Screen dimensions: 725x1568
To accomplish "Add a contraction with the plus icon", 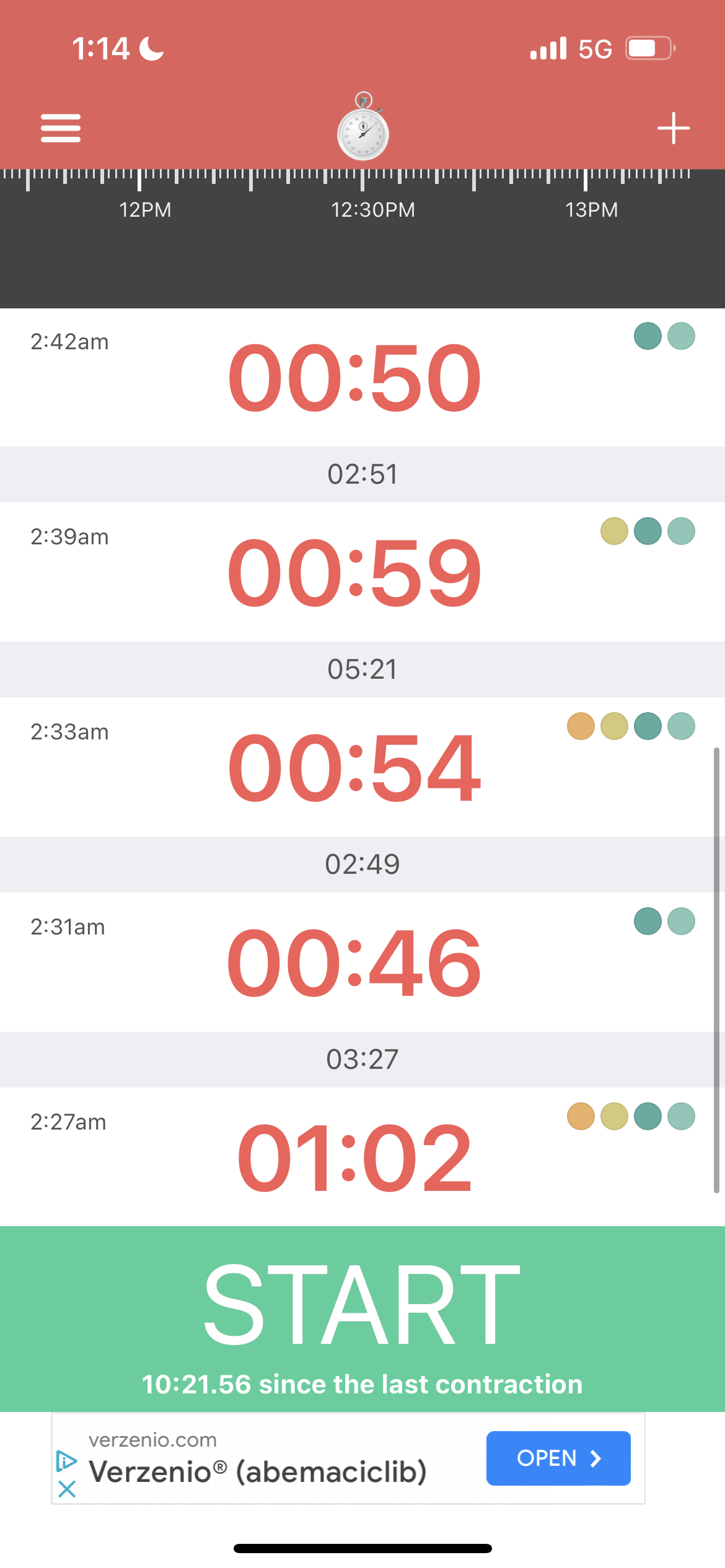I will click(674, 128).
